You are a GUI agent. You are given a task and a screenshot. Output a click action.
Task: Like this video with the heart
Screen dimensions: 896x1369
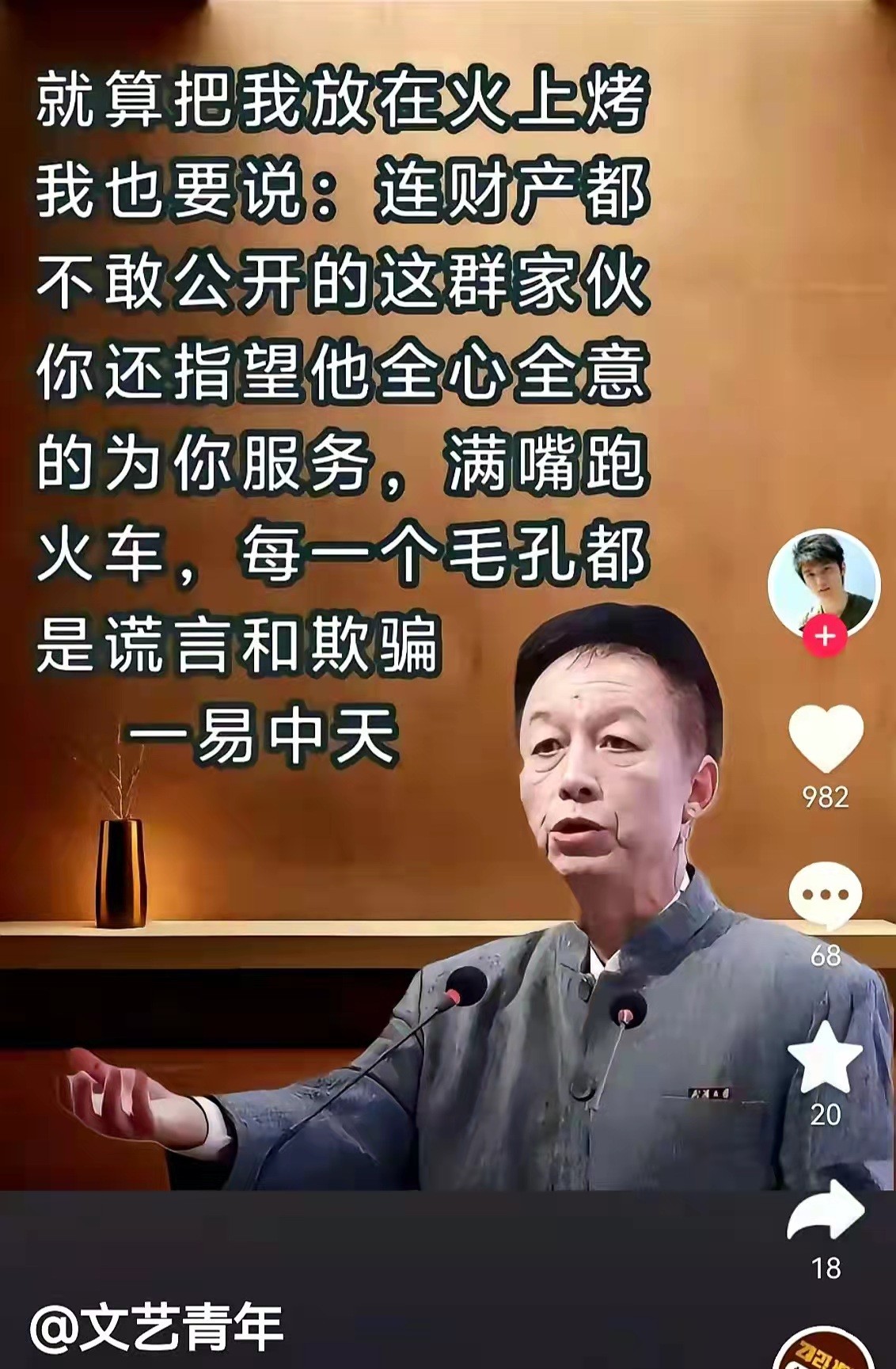click(x=826, y=738)
